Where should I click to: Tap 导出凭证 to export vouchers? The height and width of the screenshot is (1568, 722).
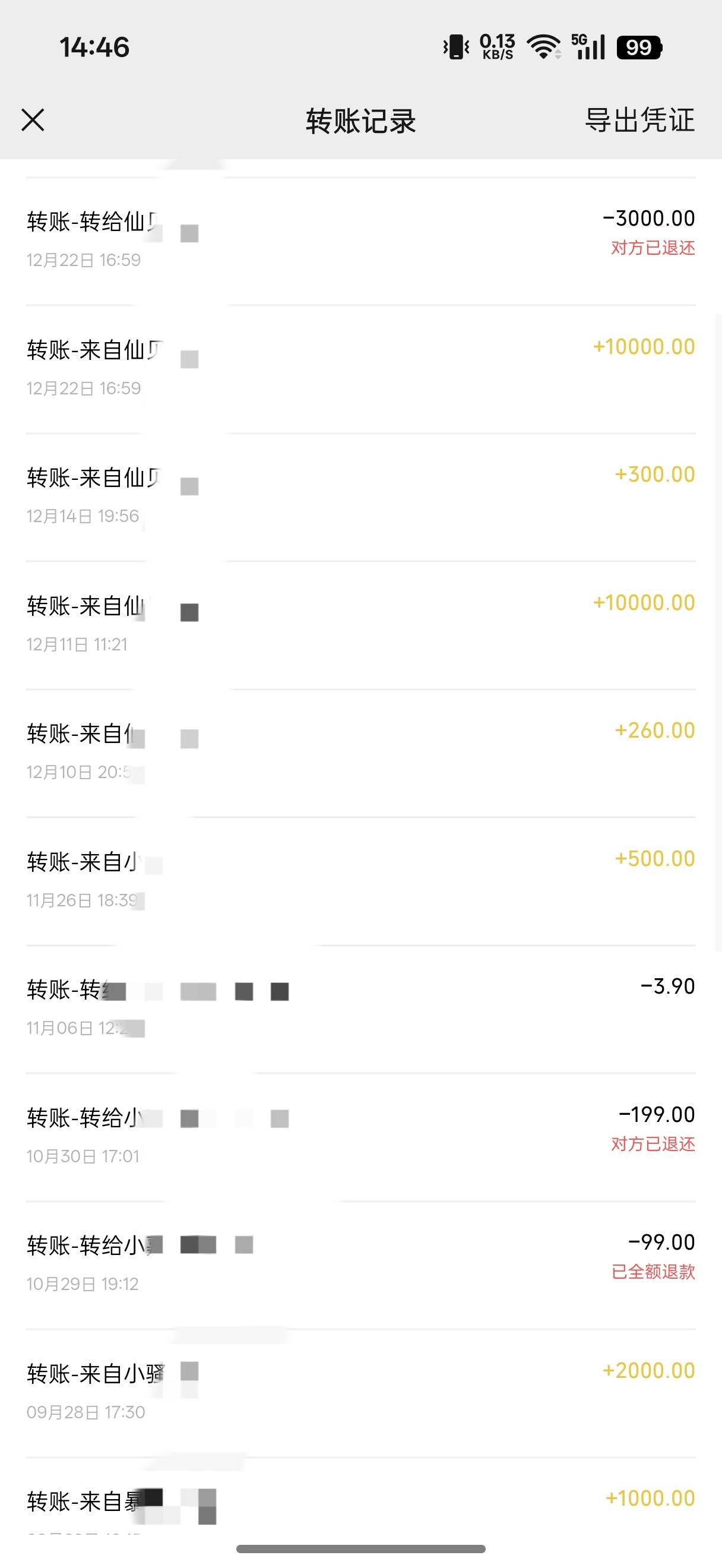(639, 120)
